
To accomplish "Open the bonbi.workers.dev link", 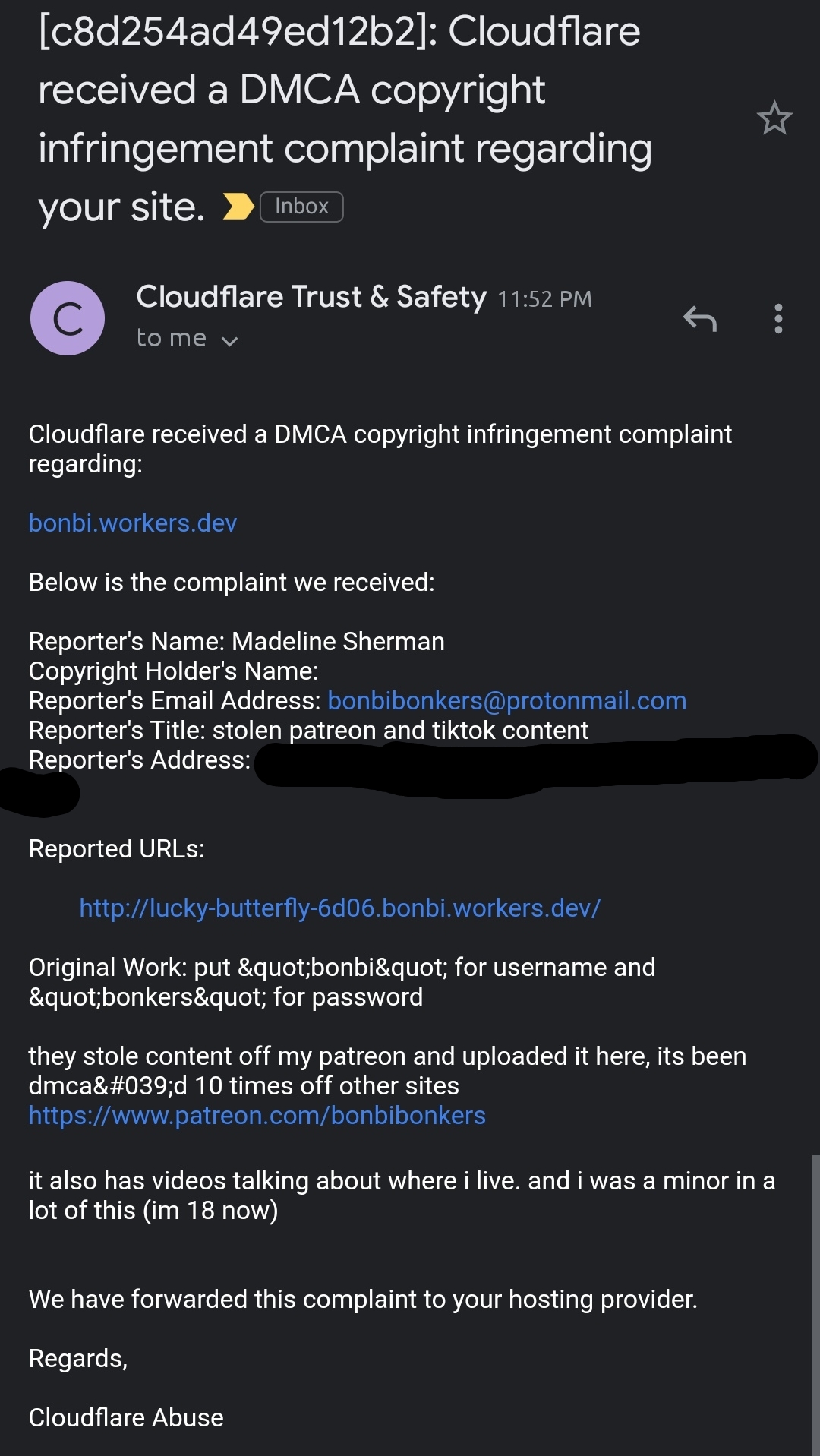I will tap(133, 523).
